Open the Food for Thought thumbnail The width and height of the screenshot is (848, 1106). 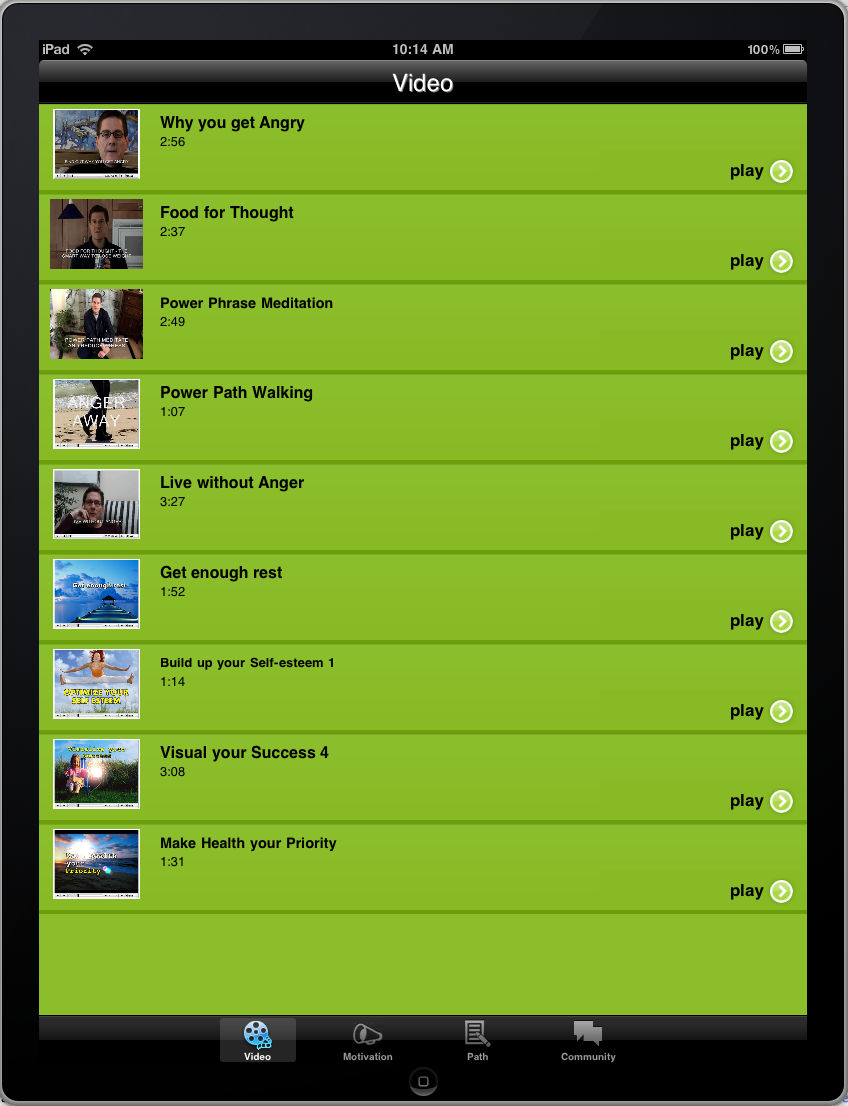click(x=96, y=234)
